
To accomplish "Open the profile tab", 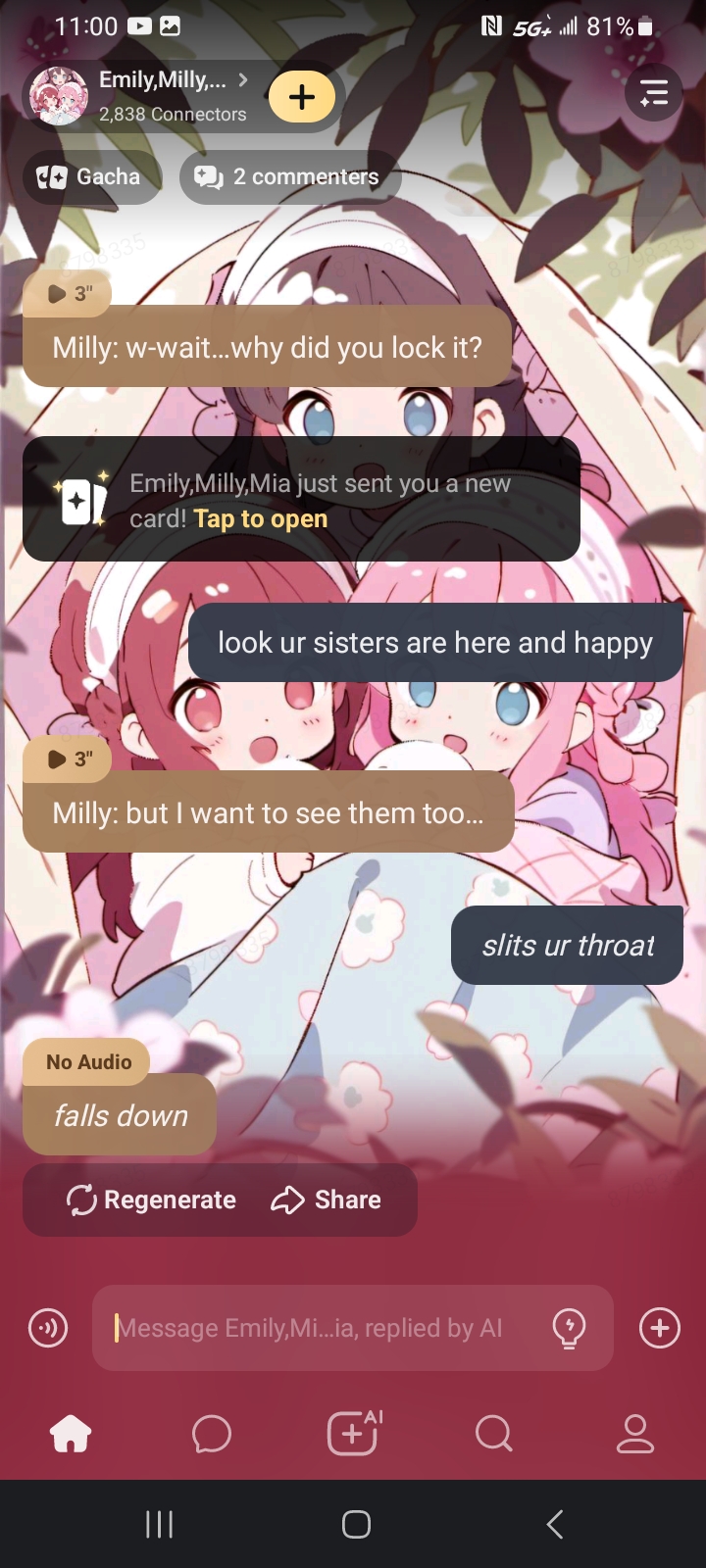I will [634, 1434].
